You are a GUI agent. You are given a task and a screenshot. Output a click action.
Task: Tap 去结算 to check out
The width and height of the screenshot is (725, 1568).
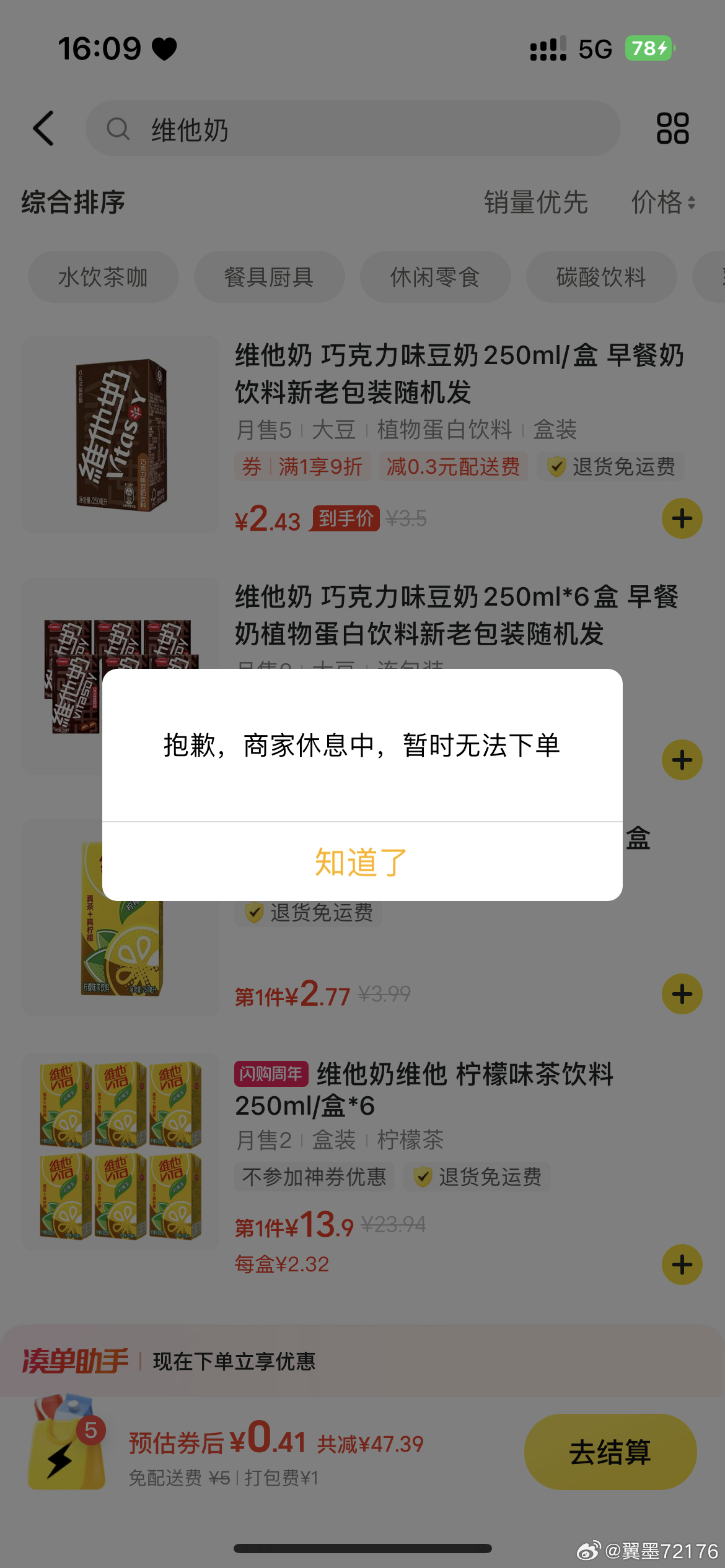click(610, 1452)
